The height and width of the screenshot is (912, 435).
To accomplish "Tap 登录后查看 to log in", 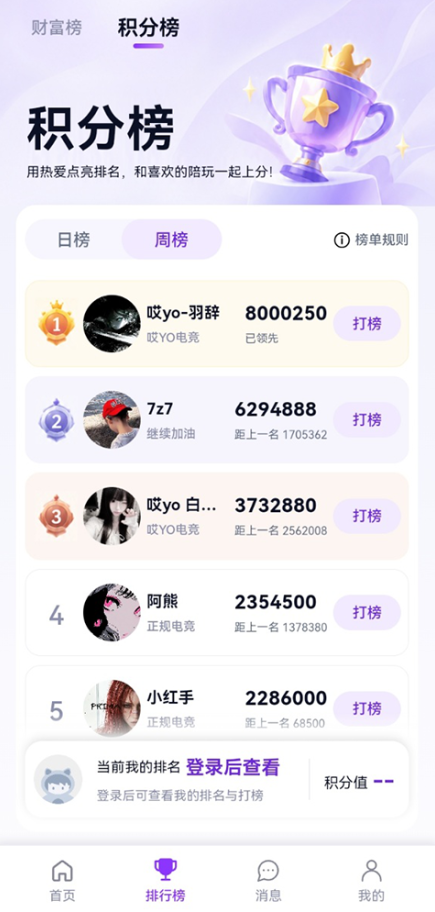I will click(x=233, y=767).
